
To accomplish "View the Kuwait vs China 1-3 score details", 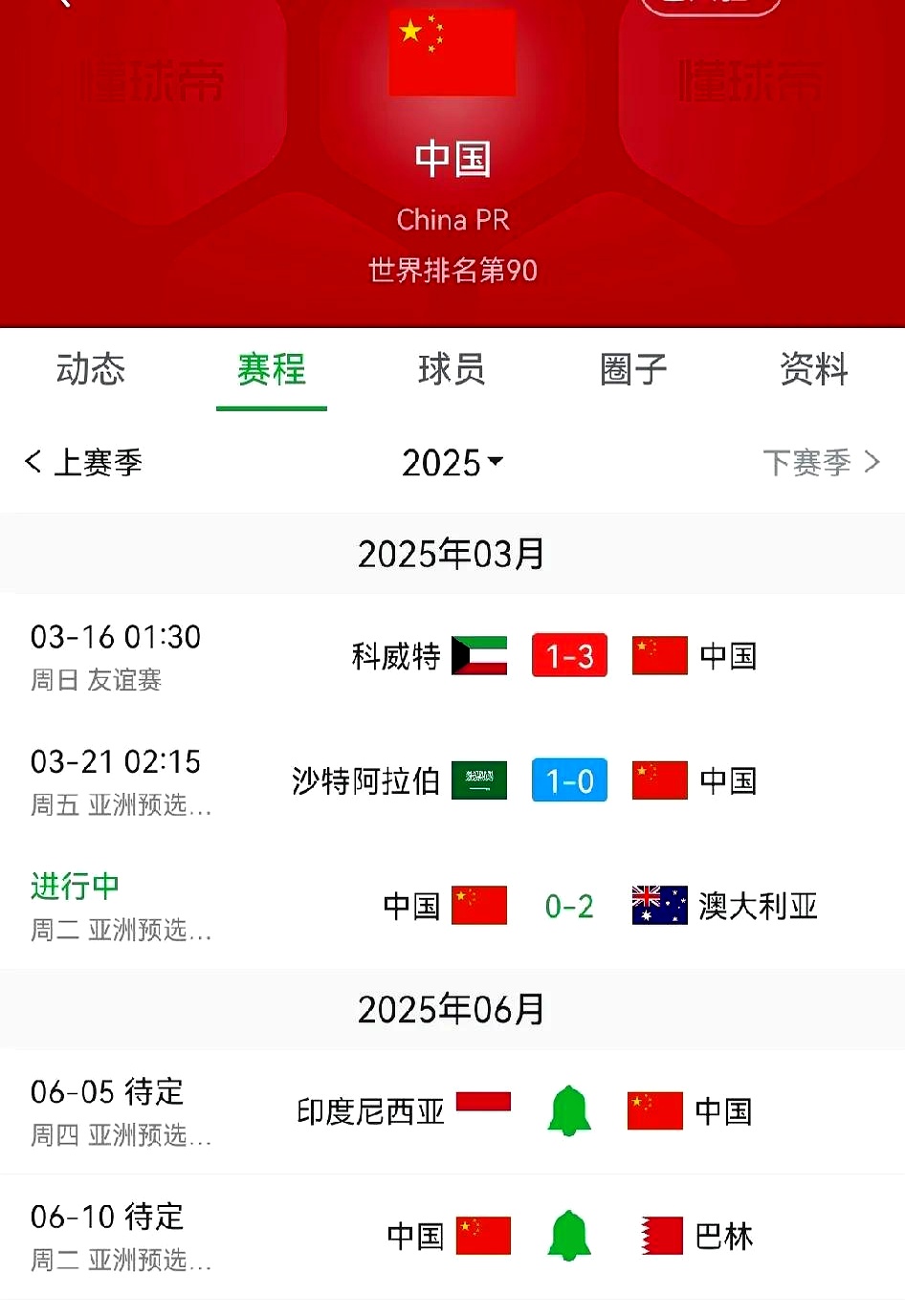I will (569, 655).
